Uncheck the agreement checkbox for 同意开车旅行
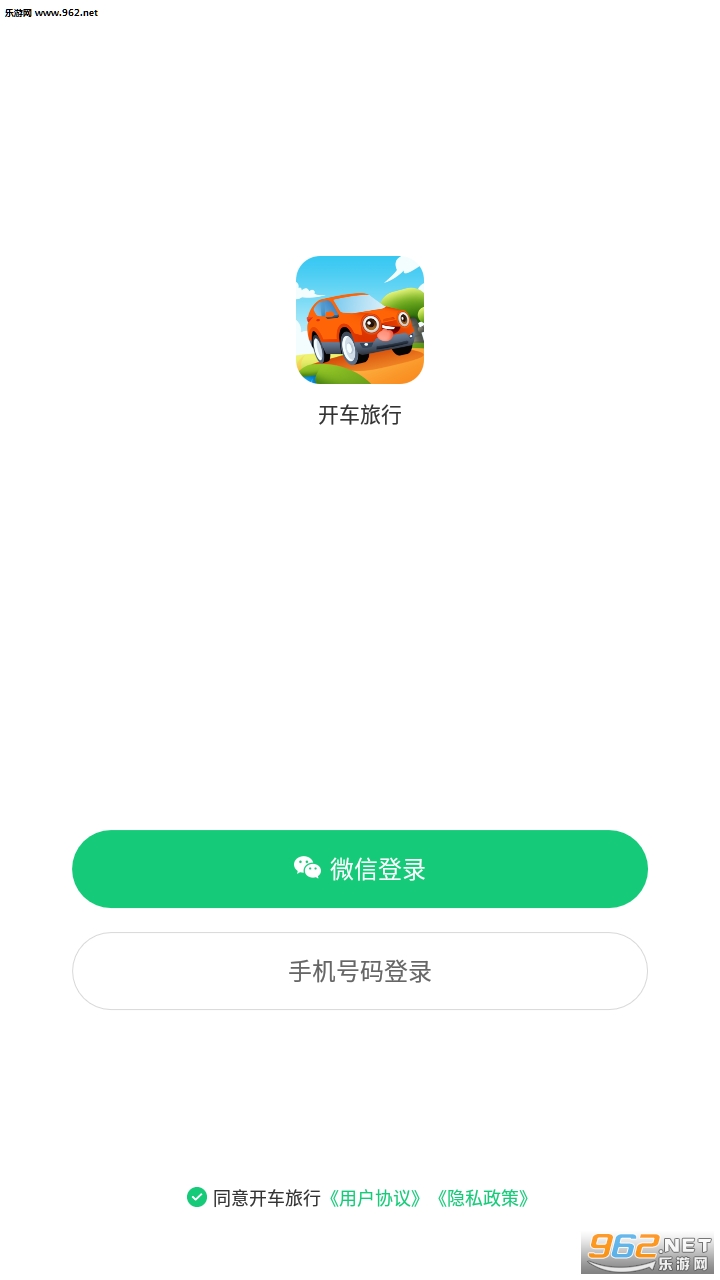Image resolution: width=720 pixels, height=1280 pixels. 197,1197
